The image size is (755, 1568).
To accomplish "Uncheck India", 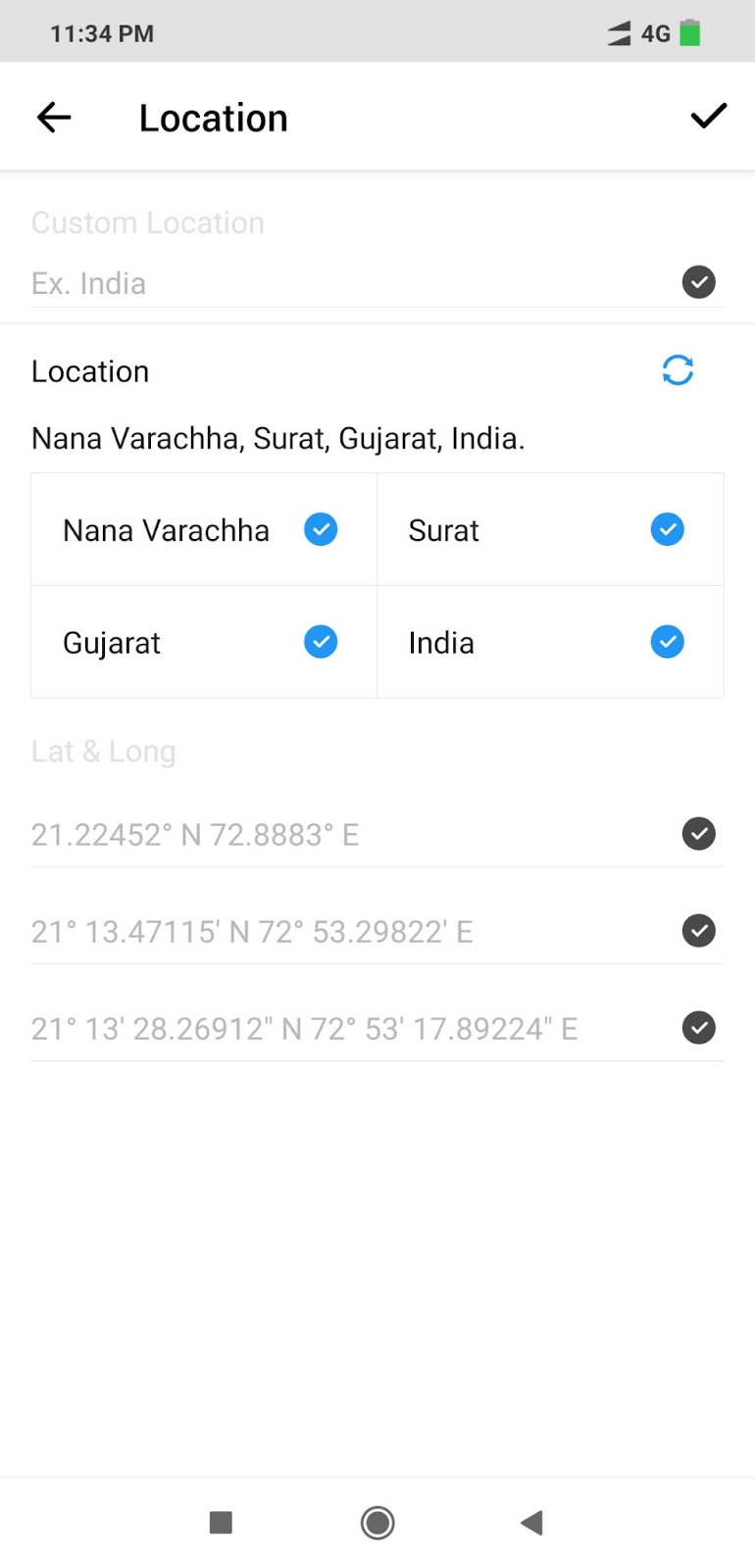I will pyautogui.click(x=668, y=643).
